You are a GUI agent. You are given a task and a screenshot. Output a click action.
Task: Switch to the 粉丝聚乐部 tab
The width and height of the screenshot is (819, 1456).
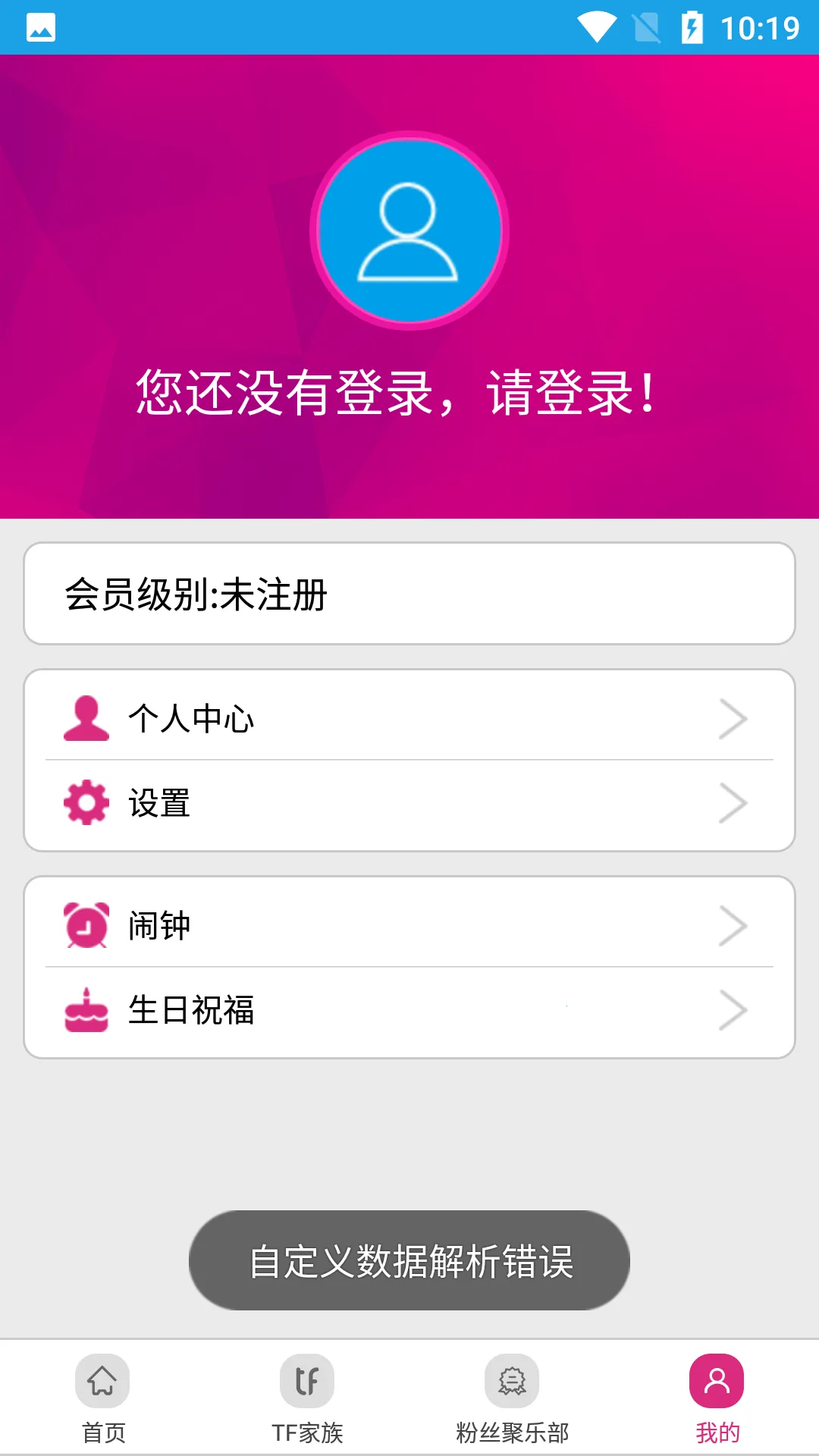(512, 1403)
